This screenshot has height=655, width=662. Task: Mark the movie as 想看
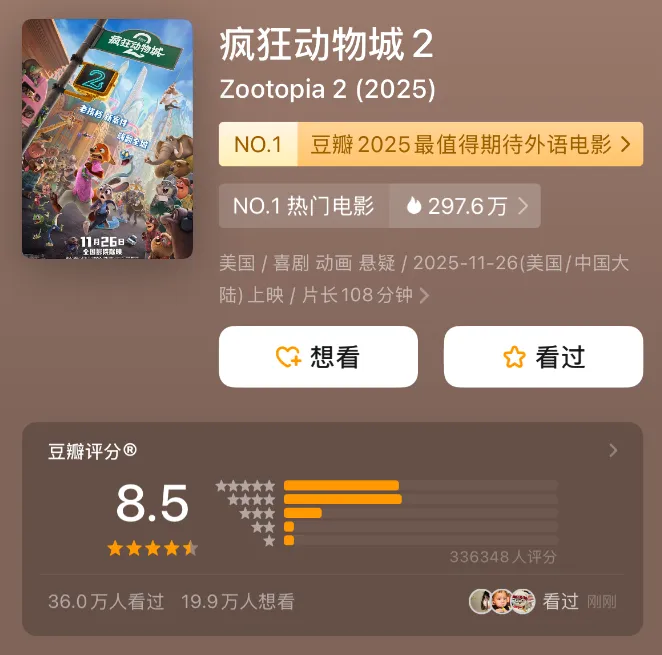pyautogui.click(x=318, y=357)
